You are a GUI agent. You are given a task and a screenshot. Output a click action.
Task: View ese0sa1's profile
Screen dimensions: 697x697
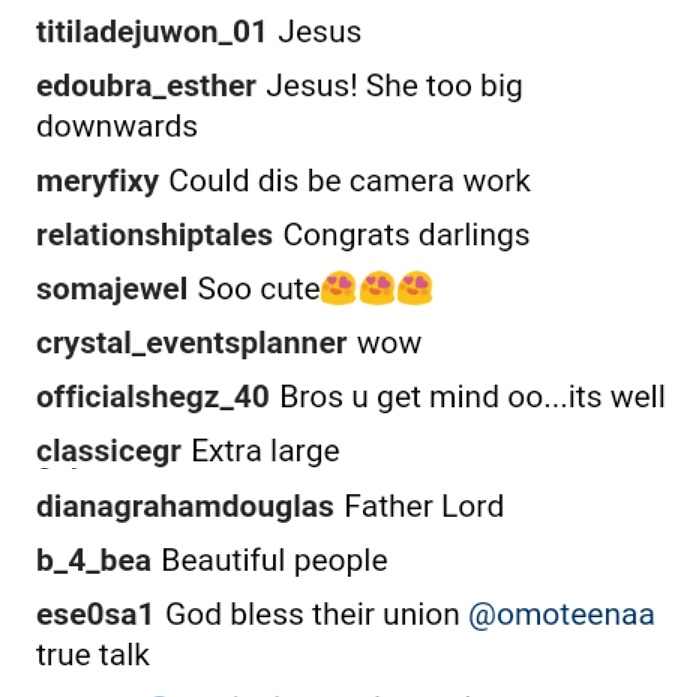(93, 614)
